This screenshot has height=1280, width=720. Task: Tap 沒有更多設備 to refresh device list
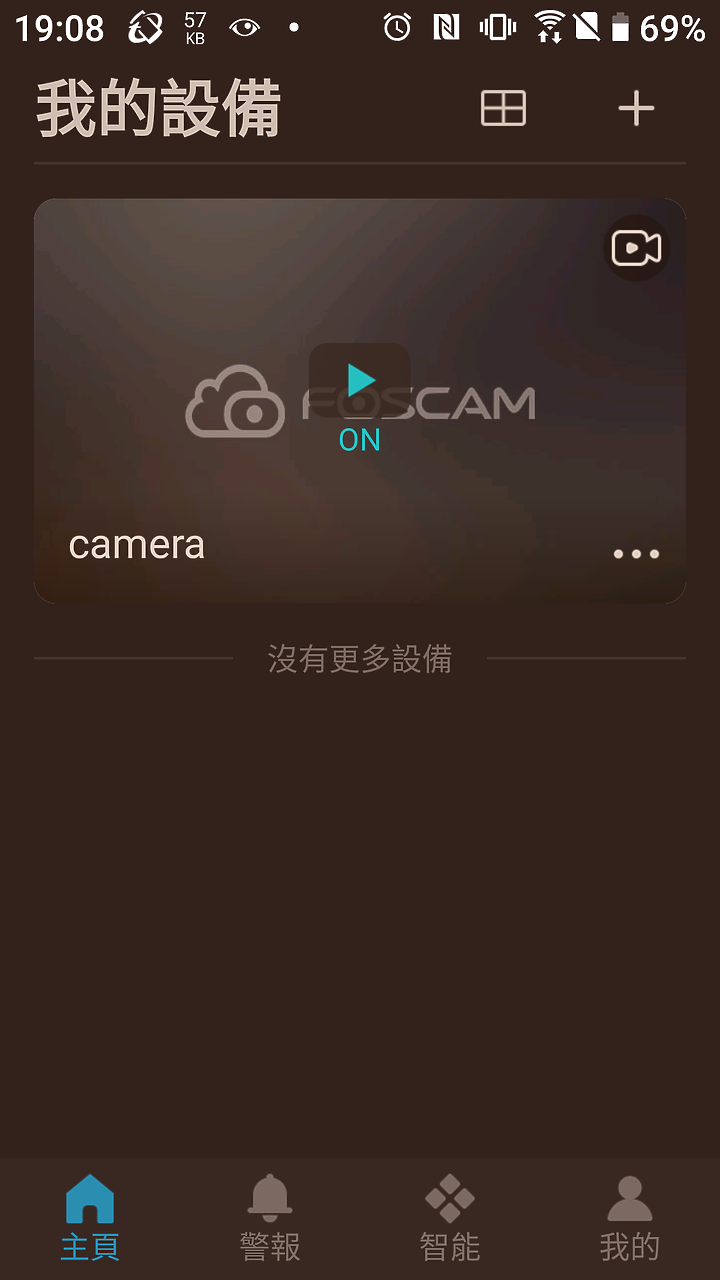pyautogui.click(x=360, y=659)
